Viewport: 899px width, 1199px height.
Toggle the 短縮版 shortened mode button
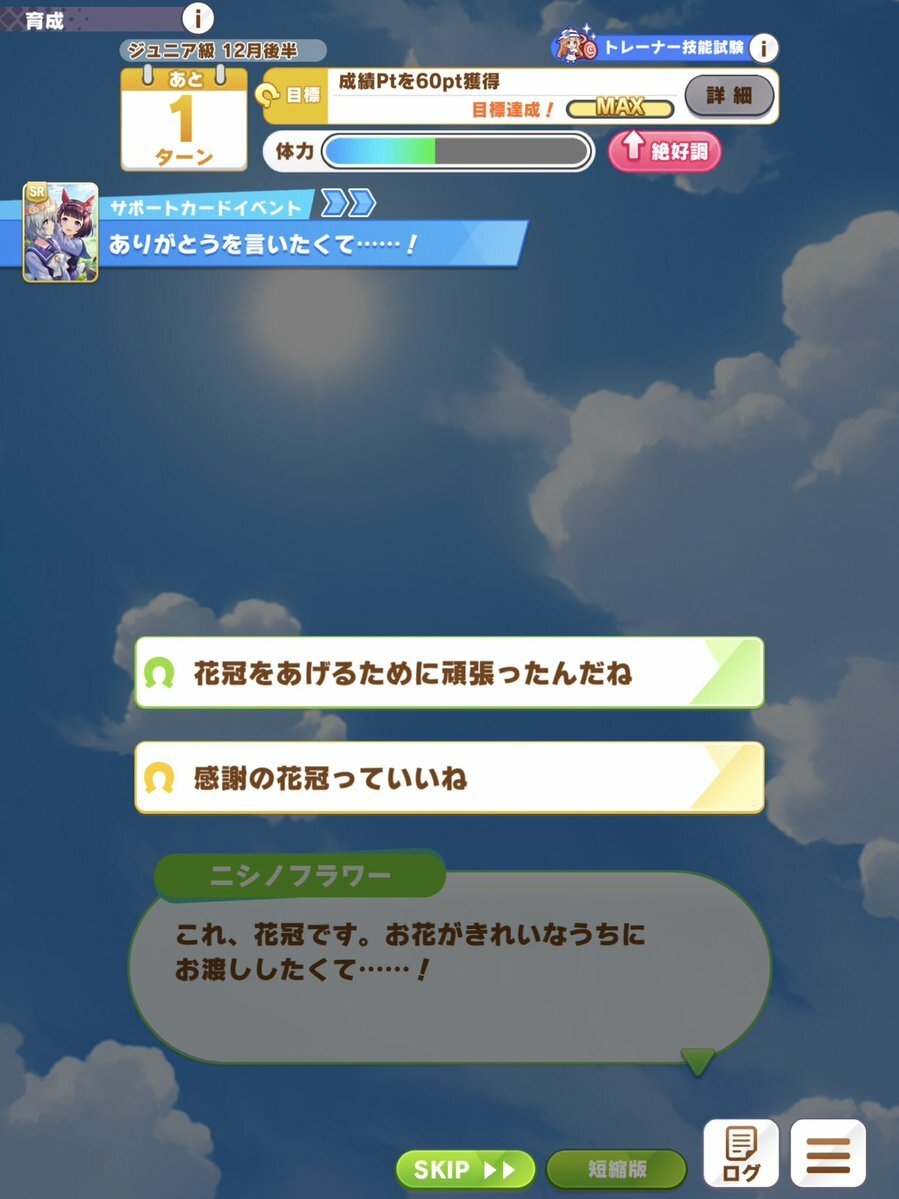coord(616,1169)
